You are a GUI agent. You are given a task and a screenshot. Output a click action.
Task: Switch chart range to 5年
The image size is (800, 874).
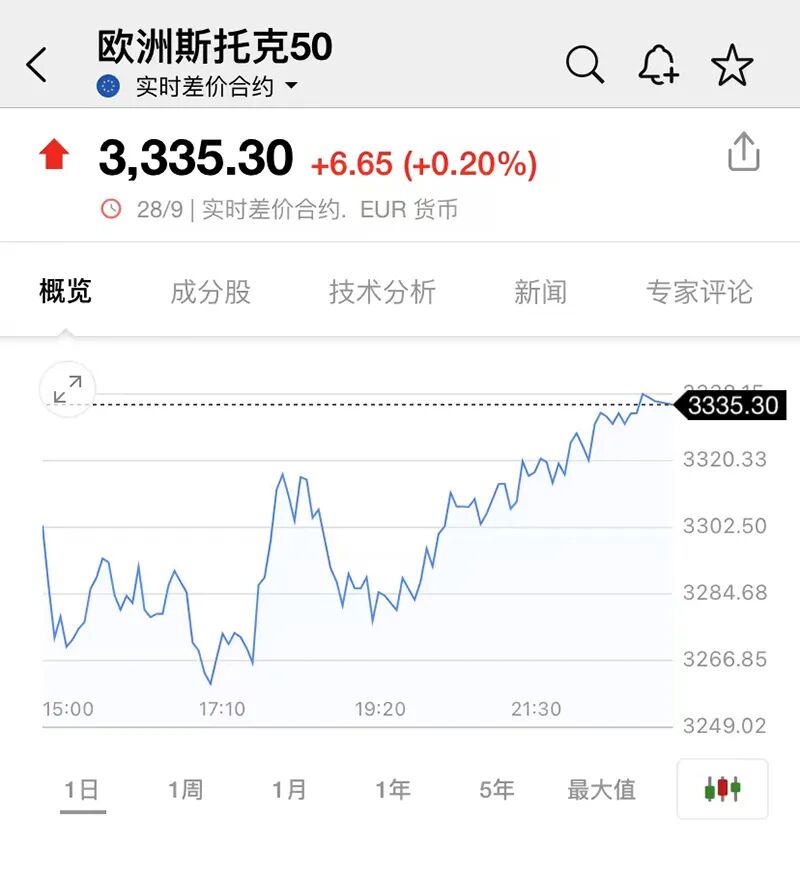(x=497, y=790)
